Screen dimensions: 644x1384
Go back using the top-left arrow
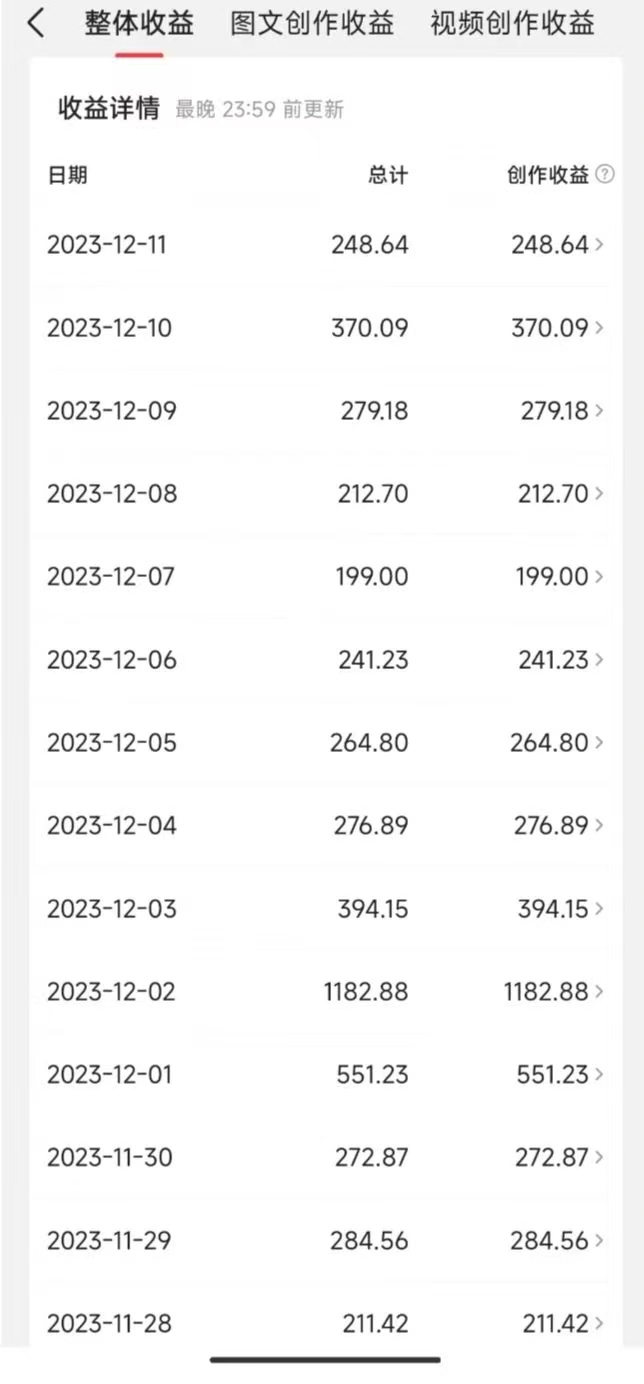point(36,23)
